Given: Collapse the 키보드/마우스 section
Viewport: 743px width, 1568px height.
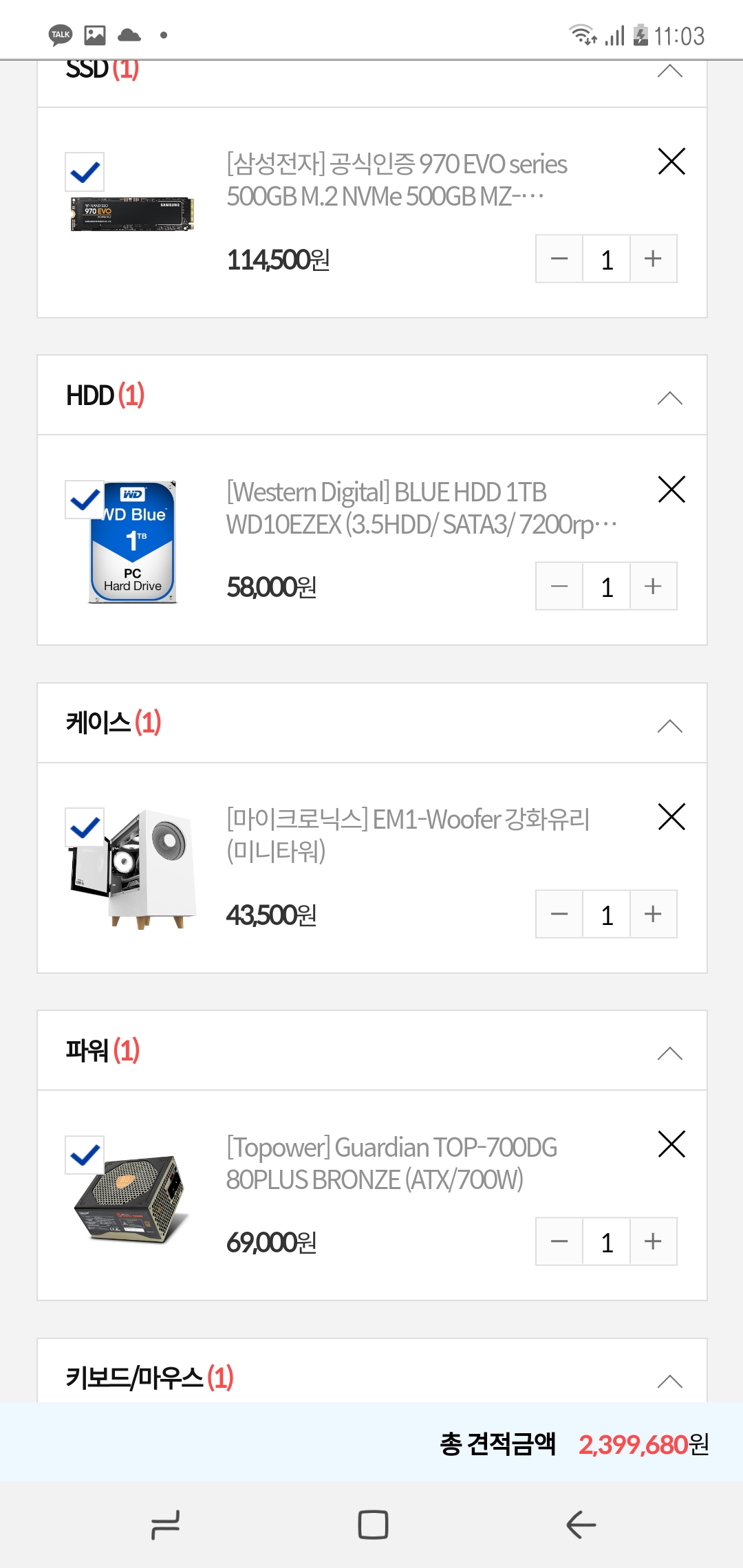Looking at the screenshot, I should pos(669,1381).
